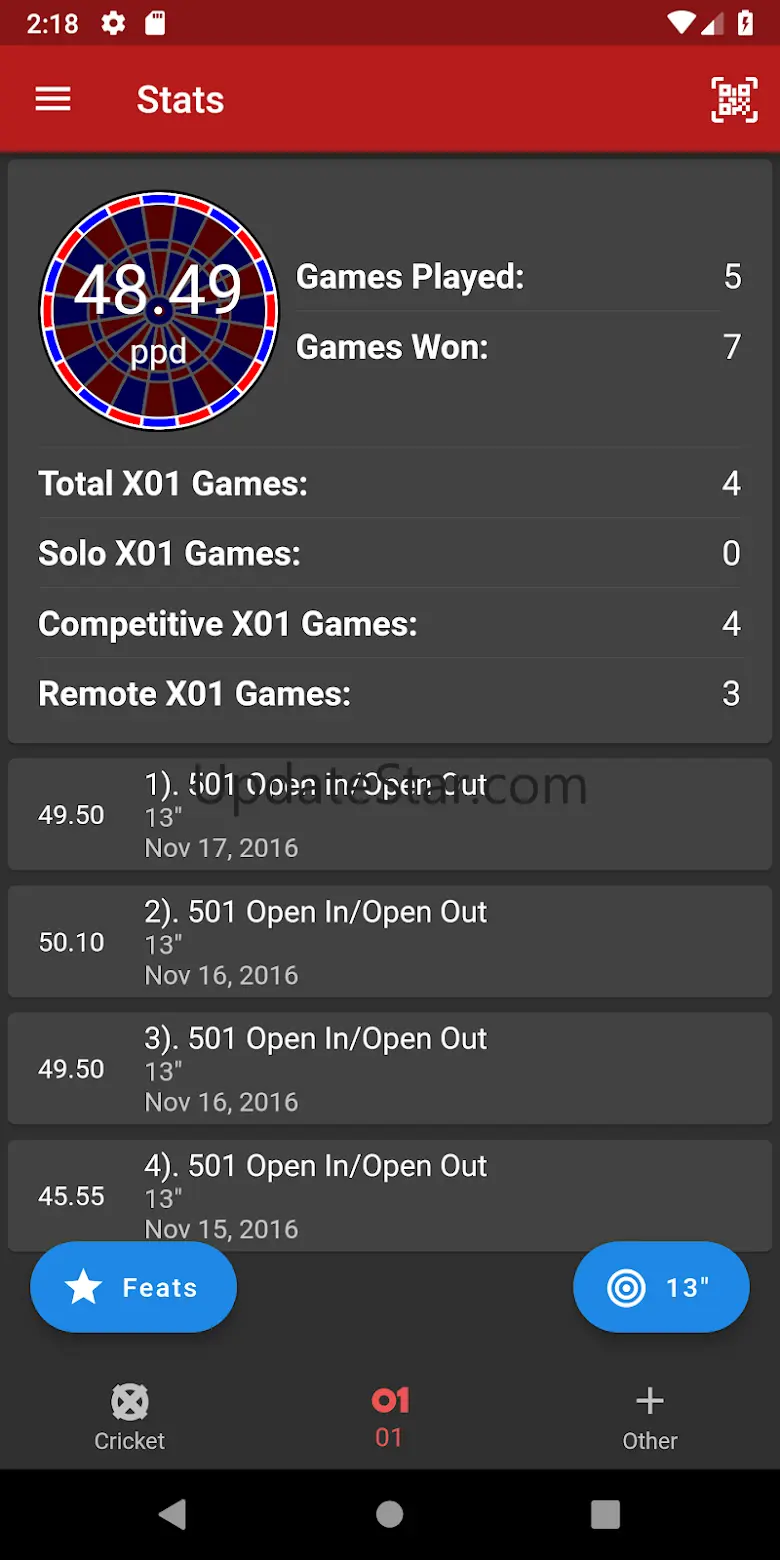780x1560 pixels.
Task: Go to the home screen
Action: 390,1514
